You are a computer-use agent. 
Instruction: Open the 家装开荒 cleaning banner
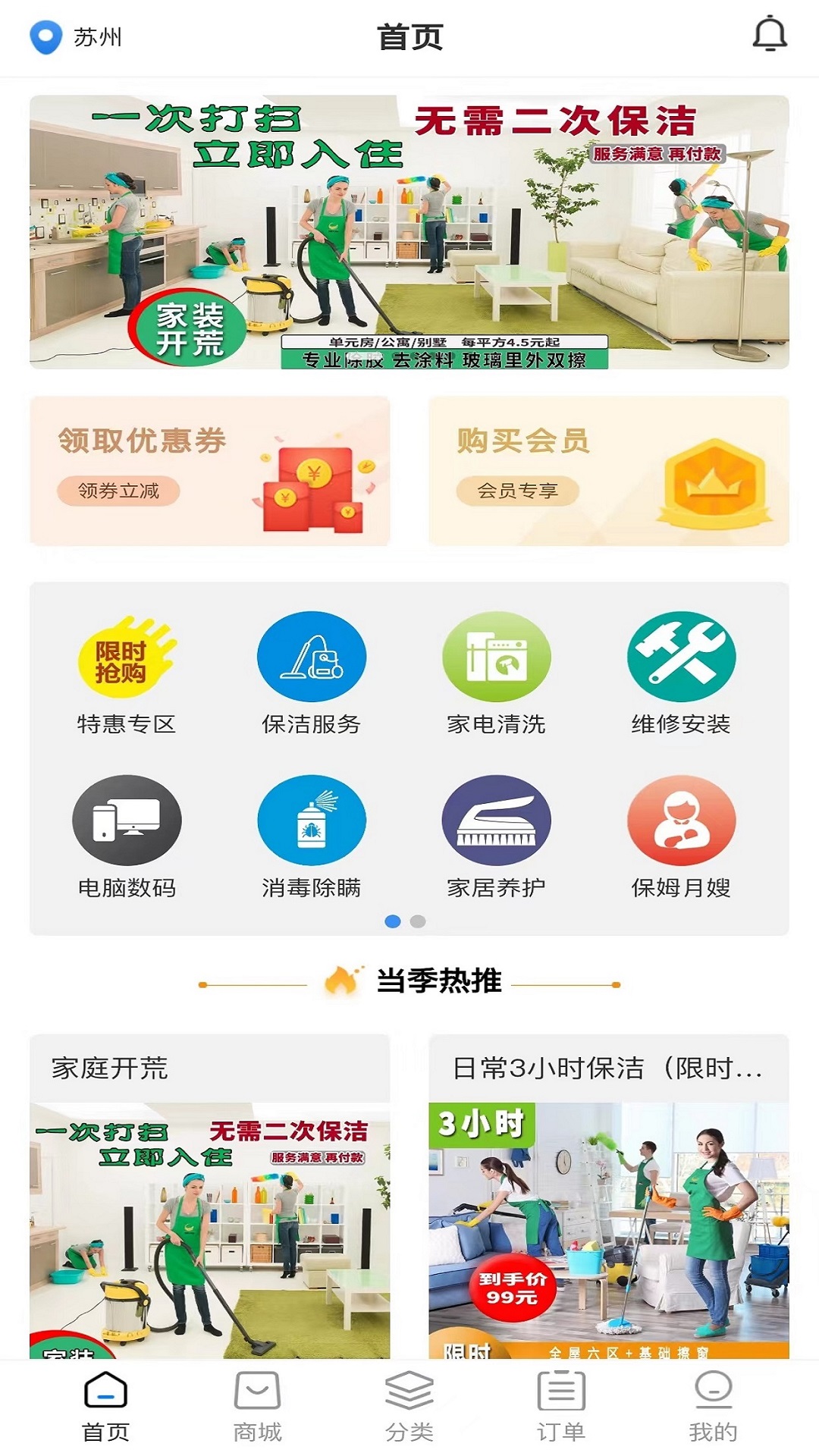click(409, 232)
